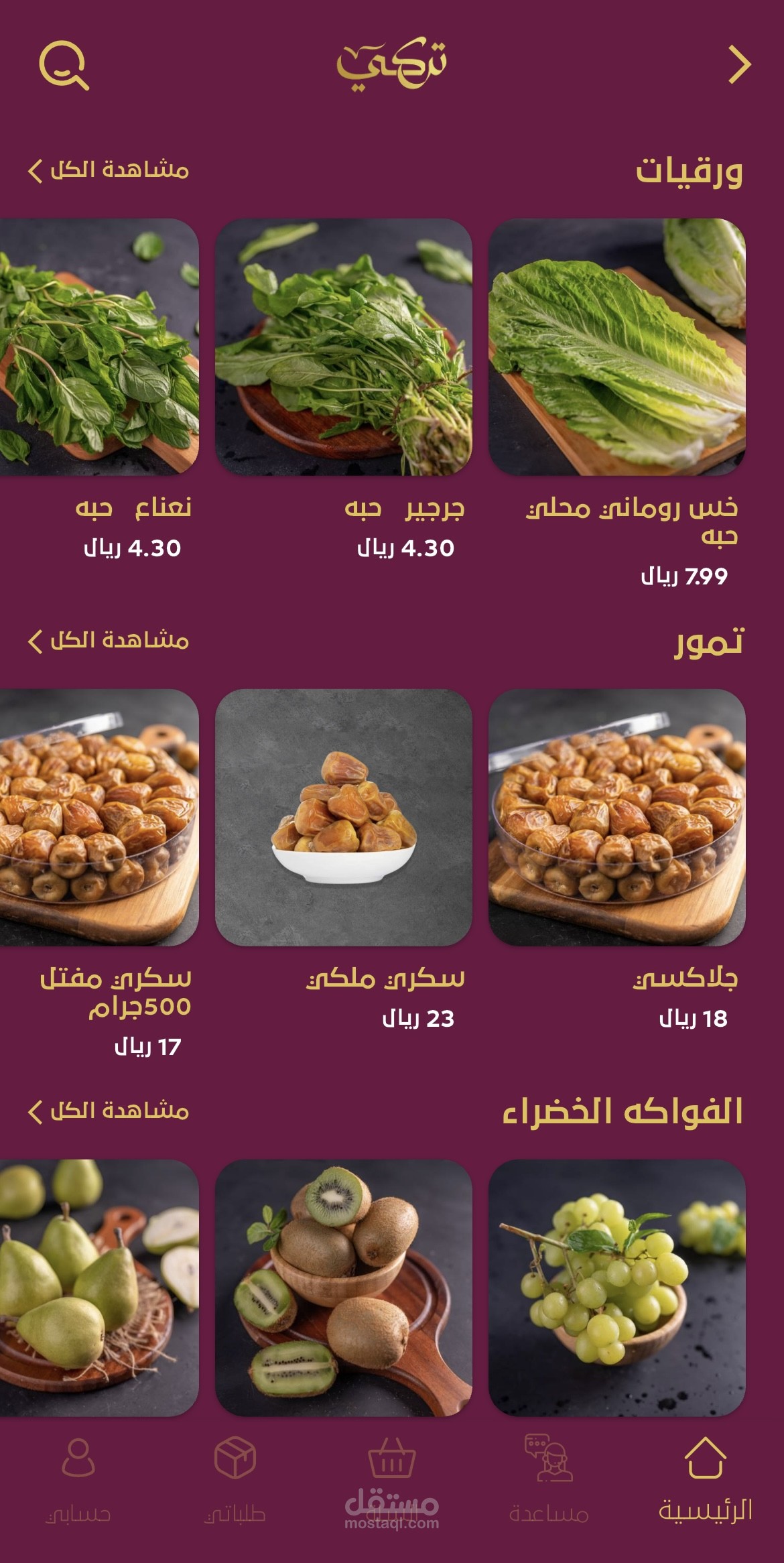The height and width of the screenshot is (1563, 784).
Task: Open the سكري ملكي dates product
Action: pyautogui.click(x=343, y=818)
